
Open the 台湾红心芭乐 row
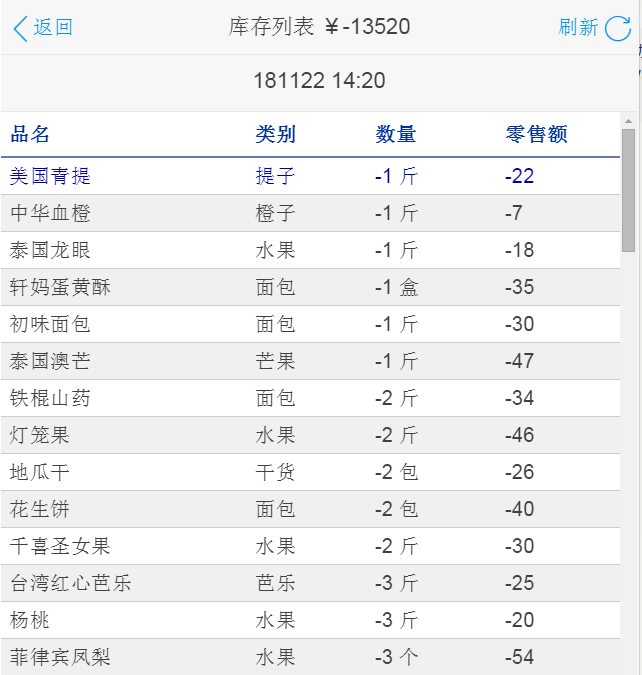(70, 583)
